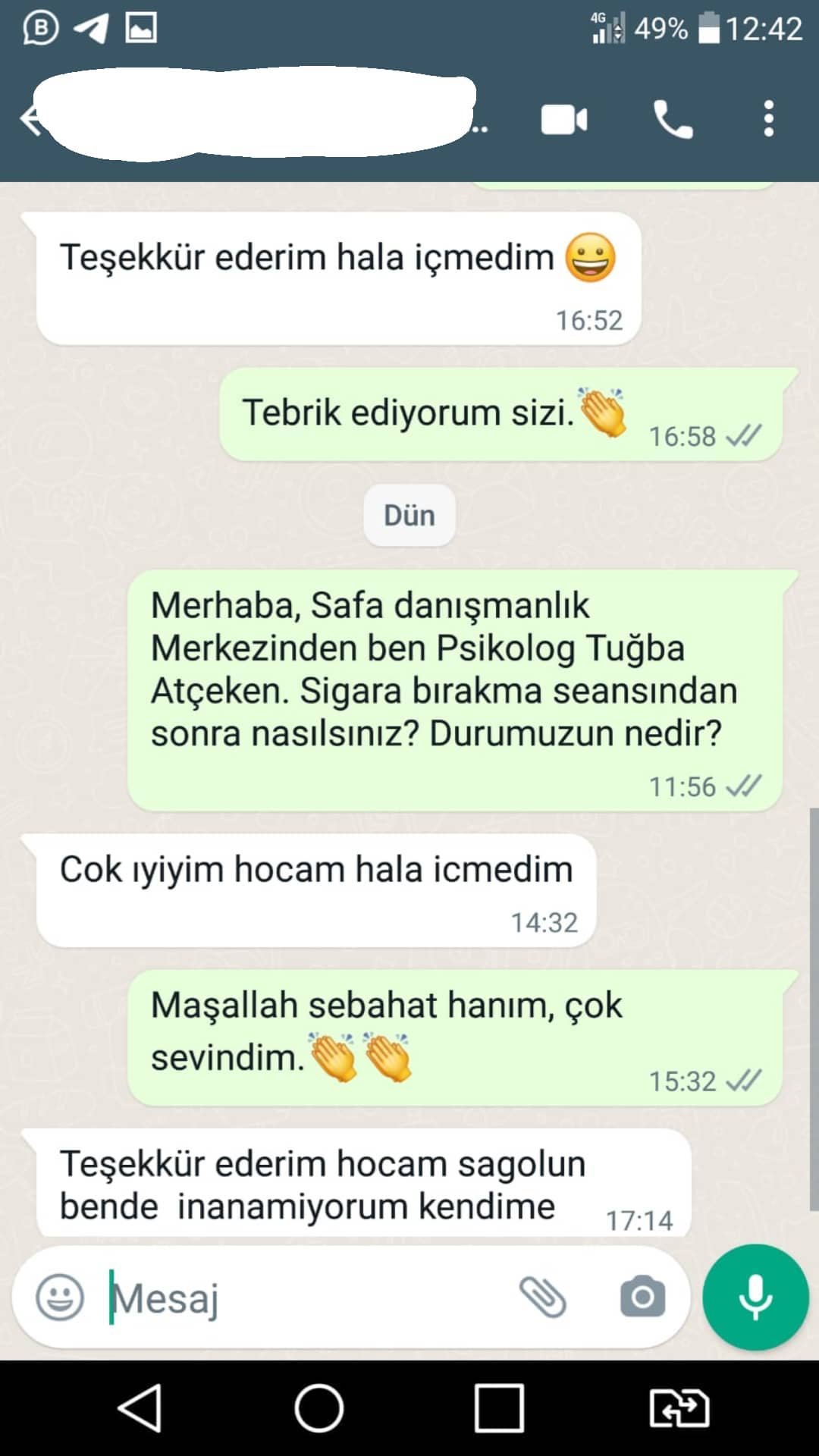
Task: Start a video call
Action: pyautogui.click(x=563, y=120)
